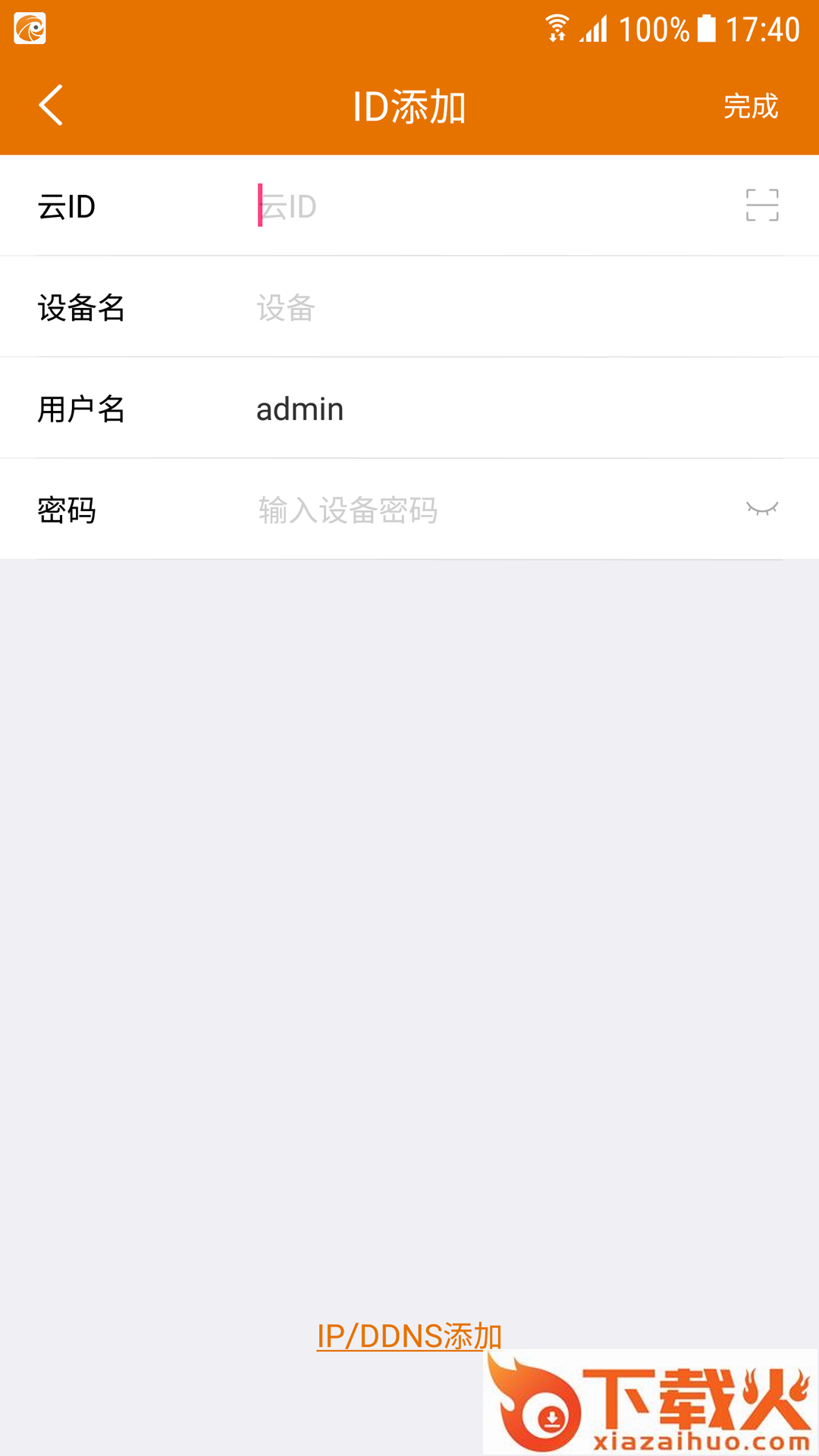Go back from the ID添加 screen

click(51, 105)
